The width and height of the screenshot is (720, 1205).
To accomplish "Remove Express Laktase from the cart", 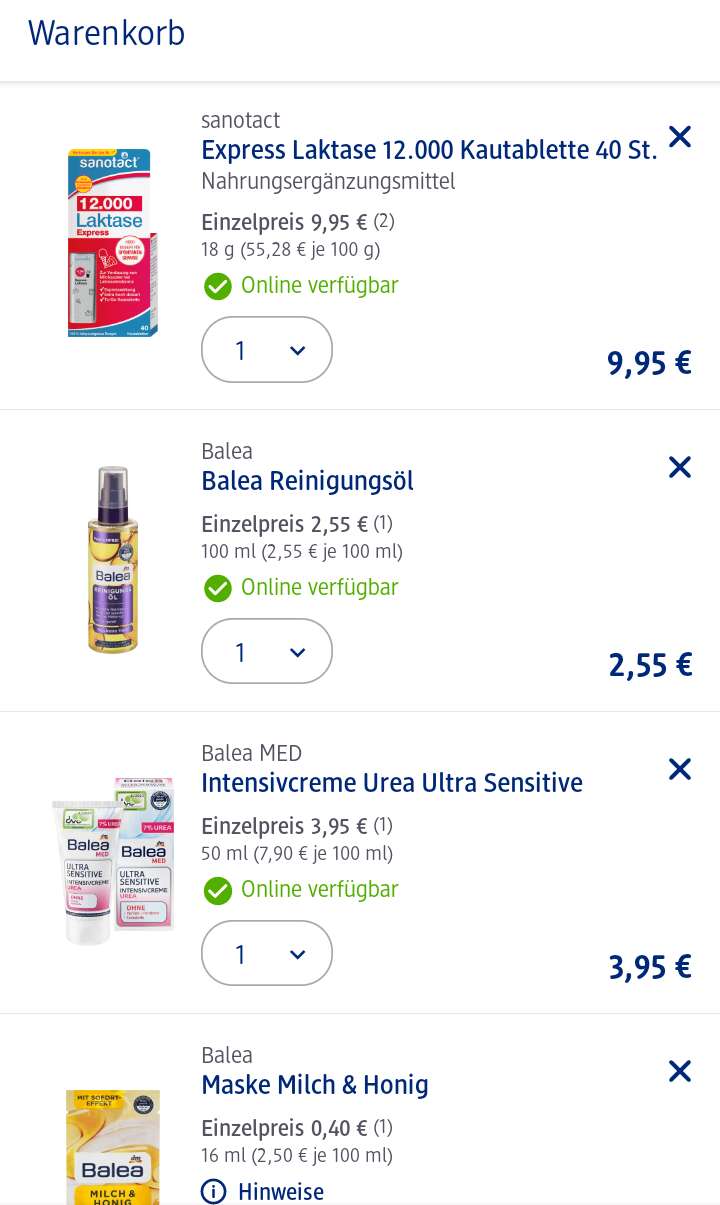I will 680,137.
